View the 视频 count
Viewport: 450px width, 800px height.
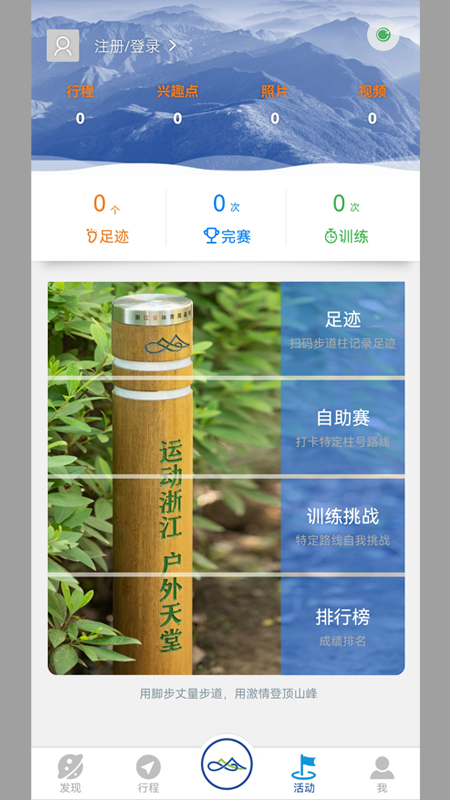pos(372,105)
